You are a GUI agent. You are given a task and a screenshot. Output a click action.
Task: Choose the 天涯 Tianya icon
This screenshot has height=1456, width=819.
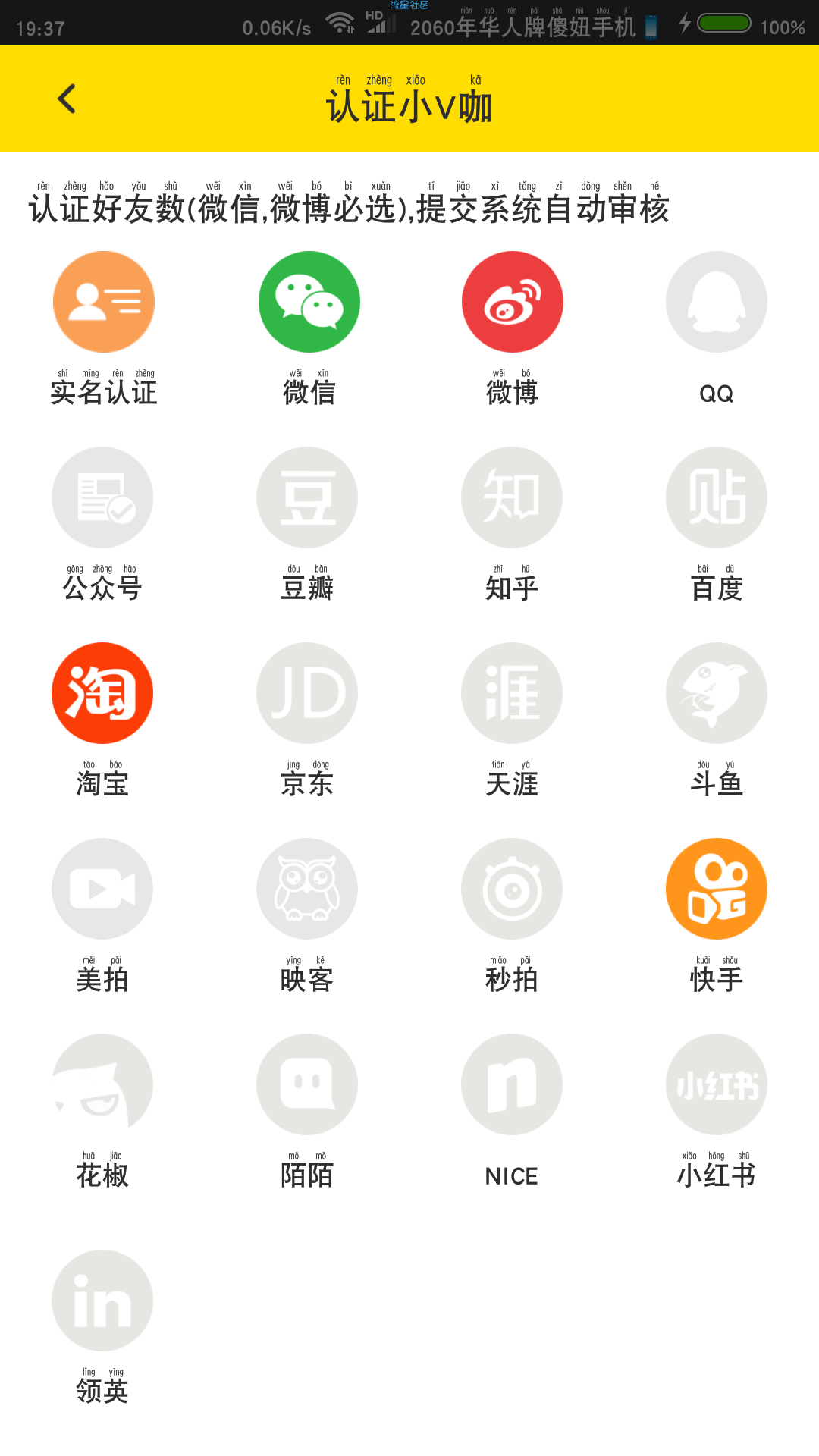point(512,693)
